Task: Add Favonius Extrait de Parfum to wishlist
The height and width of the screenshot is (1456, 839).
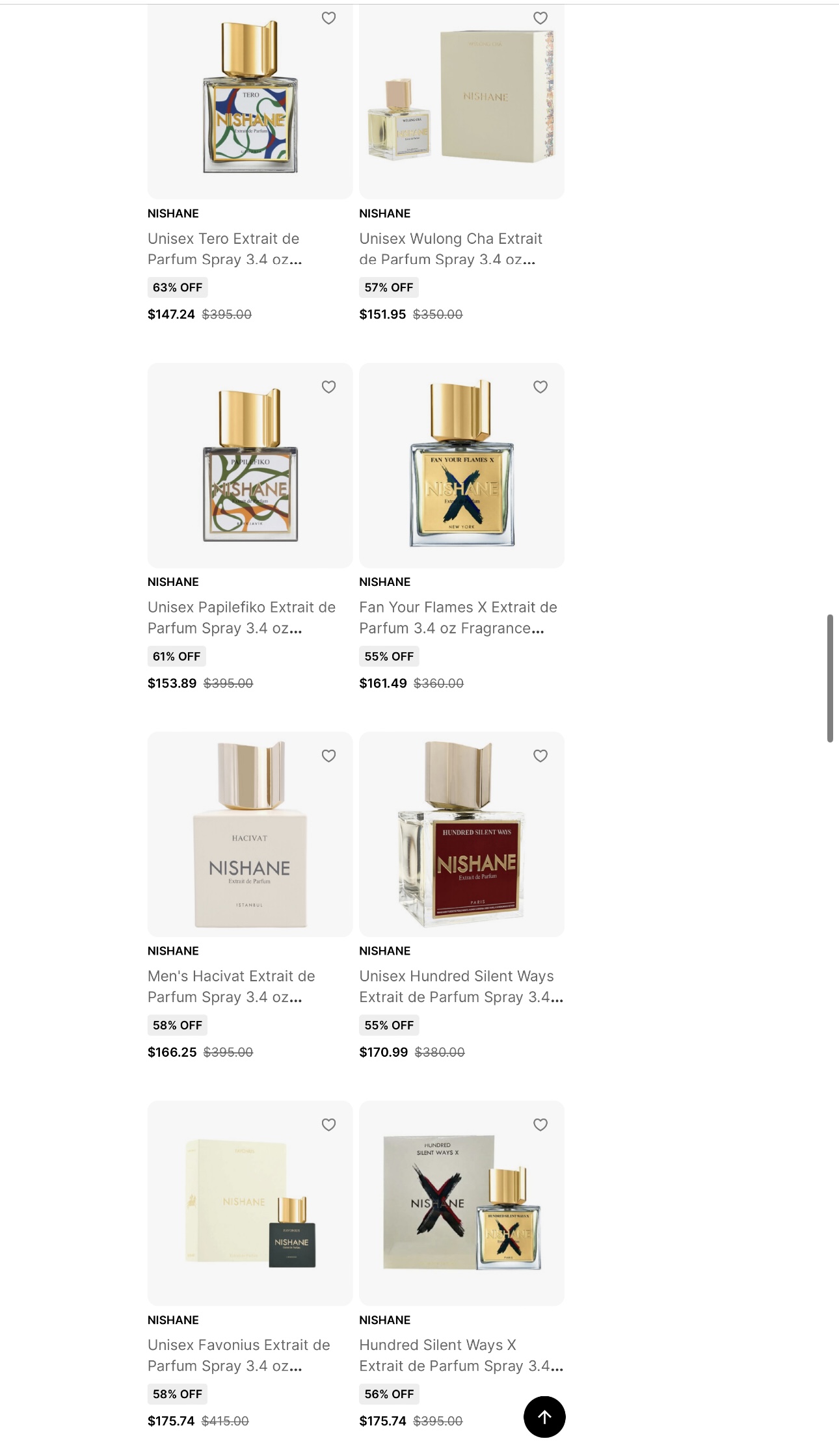Action: (x=328, y=1124)
